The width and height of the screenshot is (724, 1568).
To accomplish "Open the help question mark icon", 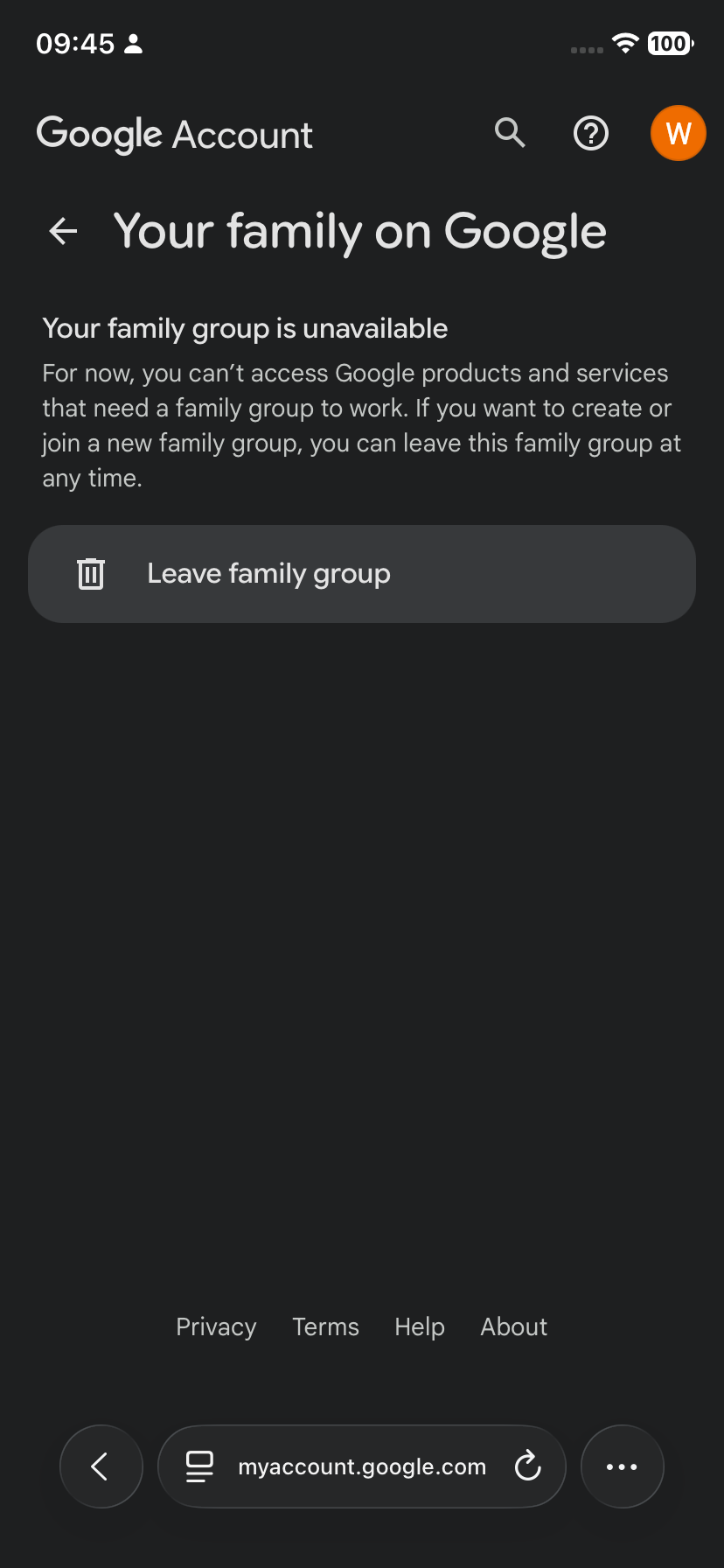I will pyautogui.click(x=591, y=133).
